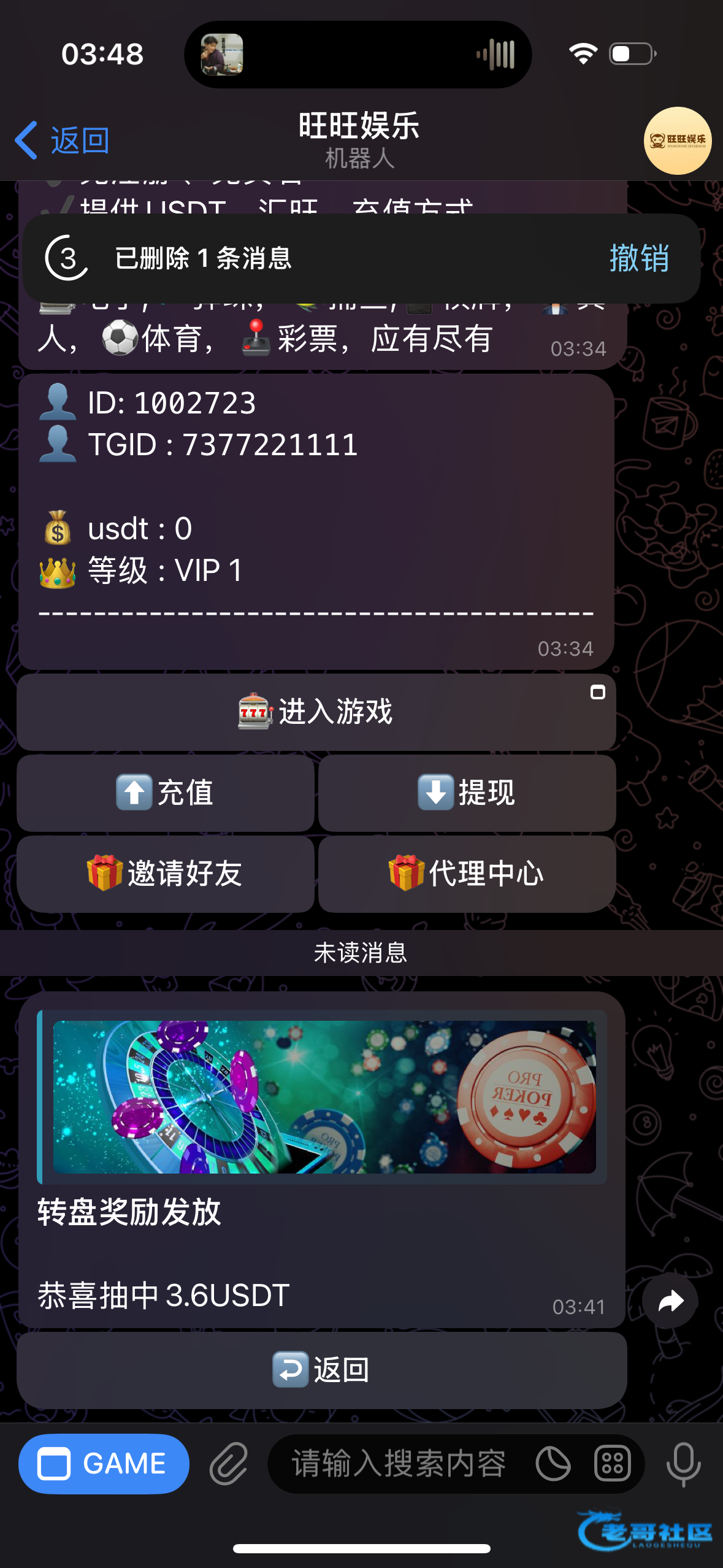Open 旺旺娱乐 bot profile avatar
This screenshot has height=1568, width=723.
(x=677, y=140)
